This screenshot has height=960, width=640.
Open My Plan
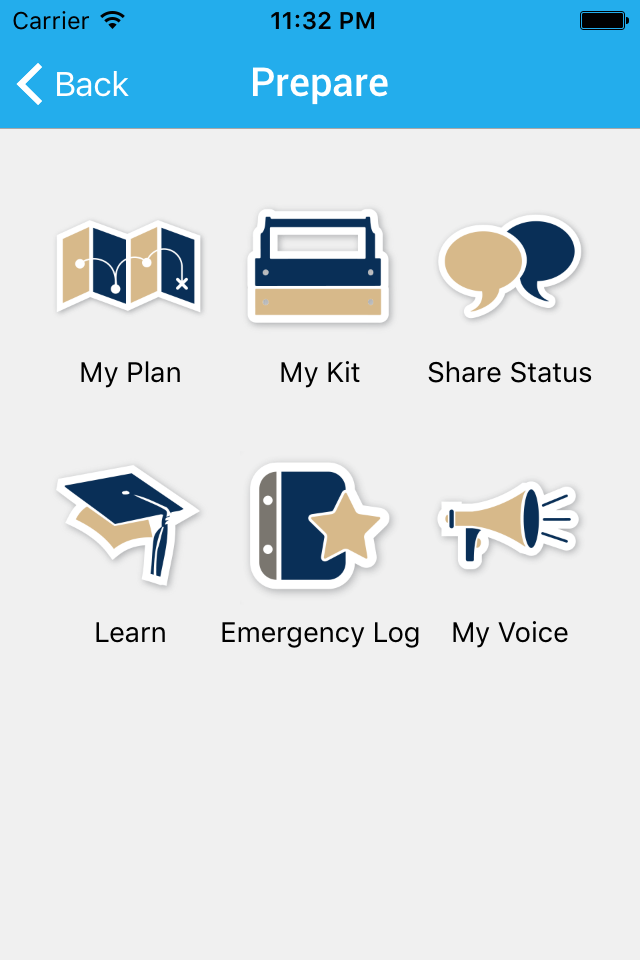point(130,268)
